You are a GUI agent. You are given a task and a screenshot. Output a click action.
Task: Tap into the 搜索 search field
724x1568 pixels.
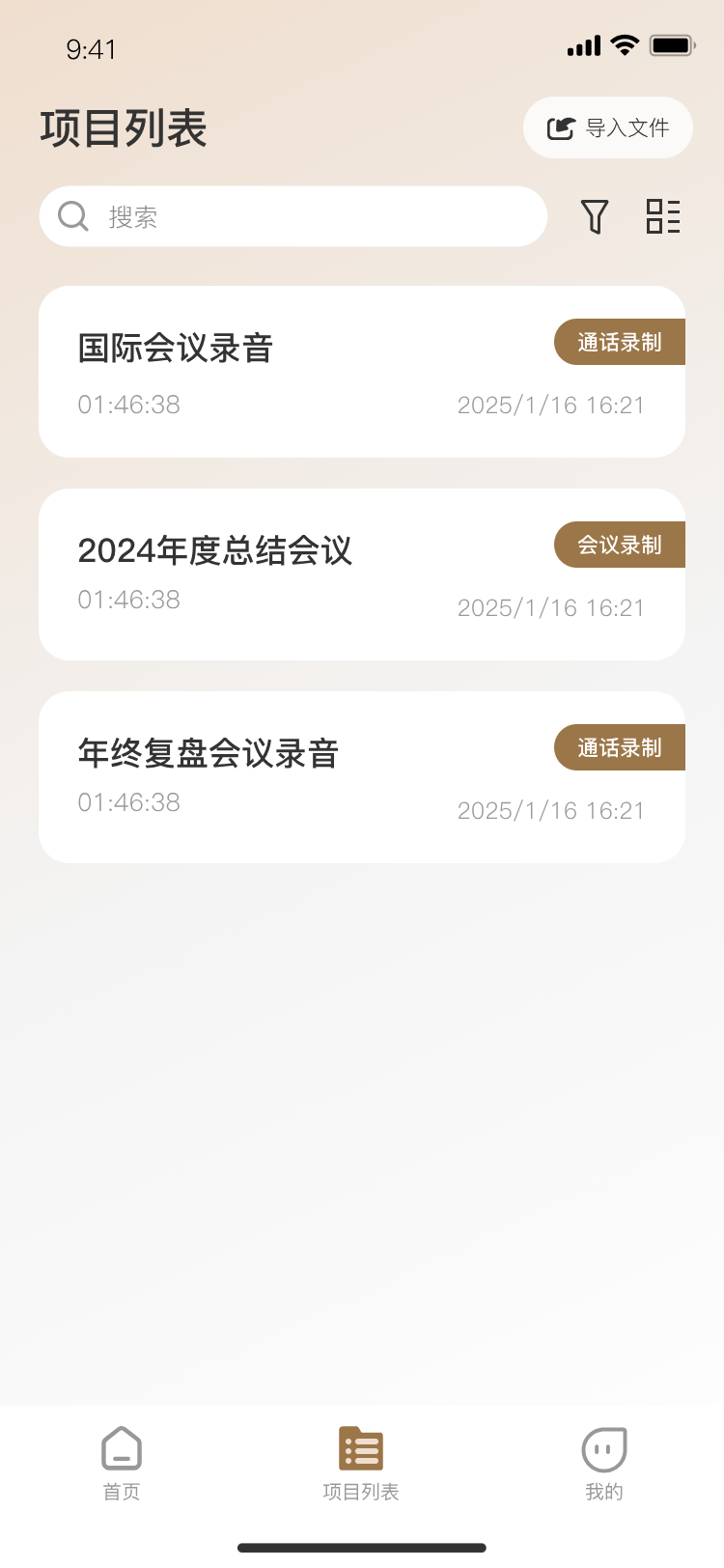(290, 216)
